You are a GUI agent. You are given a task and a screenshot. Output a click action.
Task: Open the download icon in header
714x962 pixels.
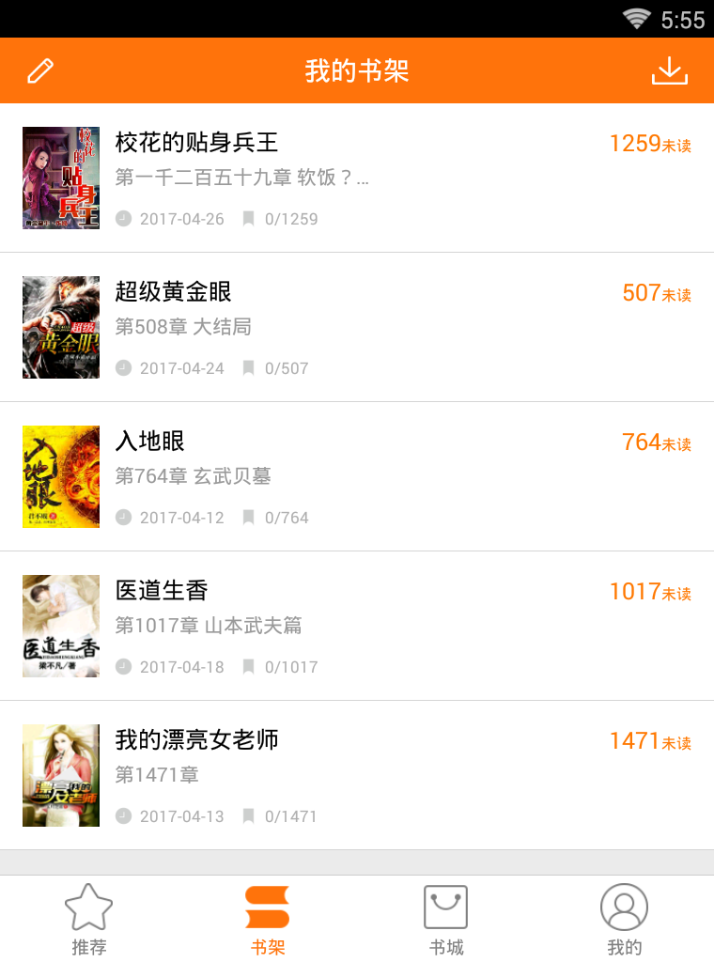(670, 71)
